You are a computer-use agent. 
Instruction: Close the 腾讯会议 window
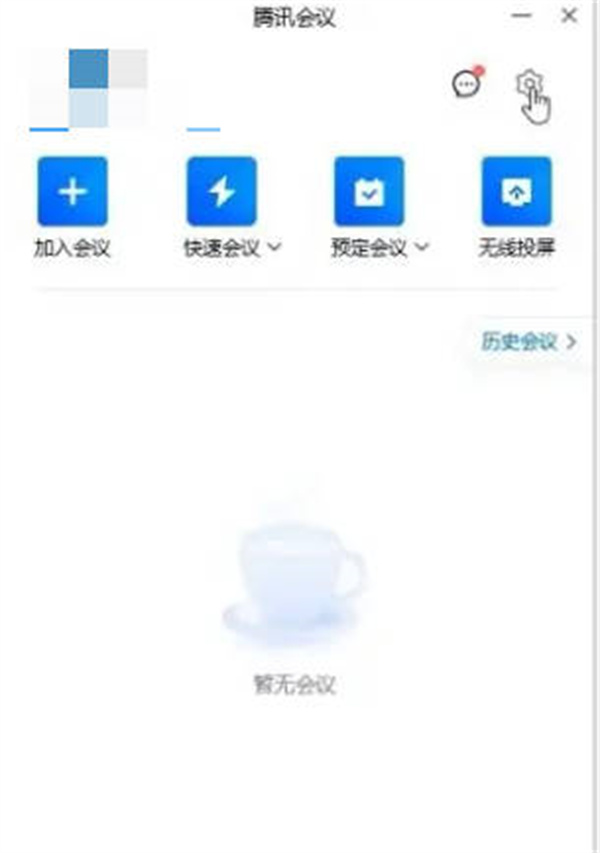(x=569, y=16)
